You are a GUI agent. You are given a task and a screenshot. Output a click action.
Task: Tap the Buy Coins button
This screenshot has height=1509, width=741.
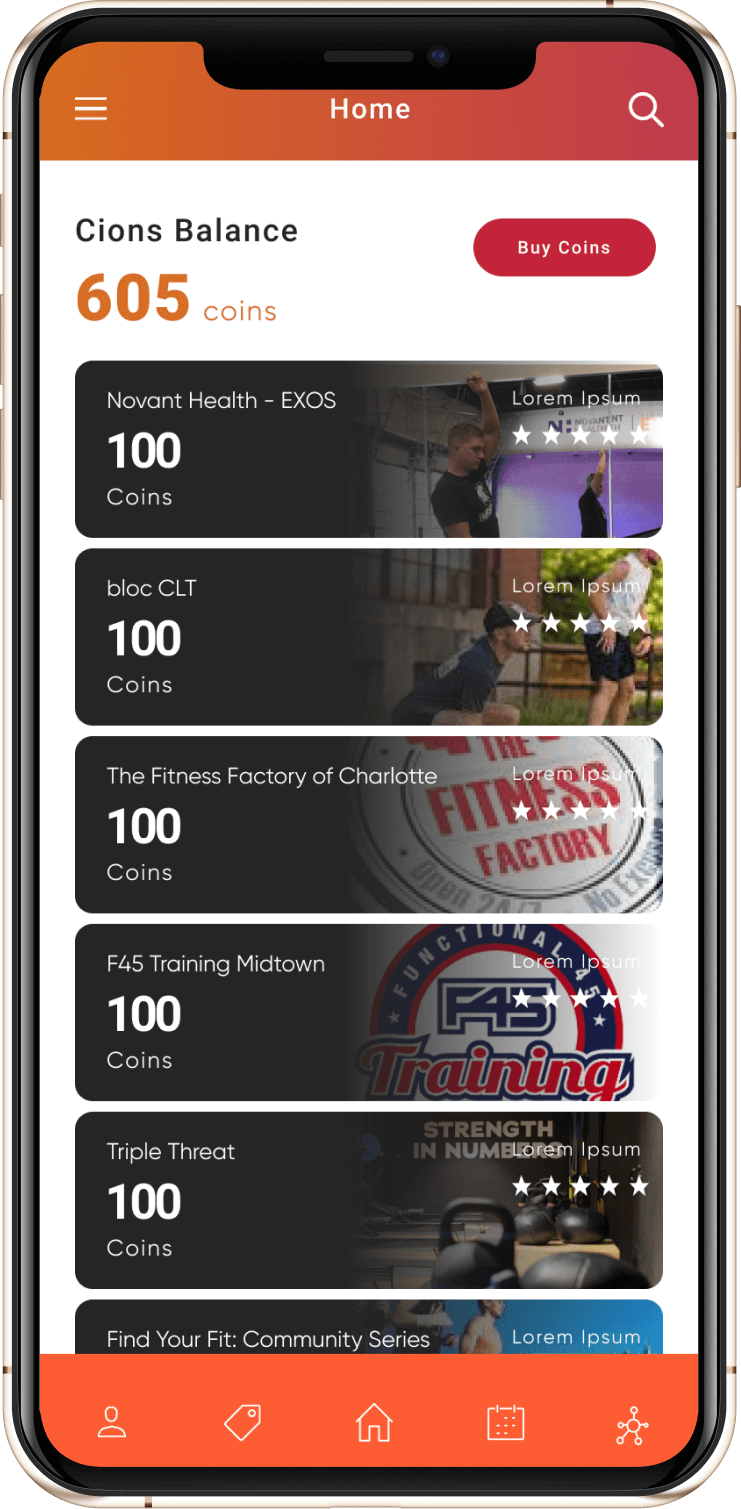pyautogui.click(x=564, y=248)
